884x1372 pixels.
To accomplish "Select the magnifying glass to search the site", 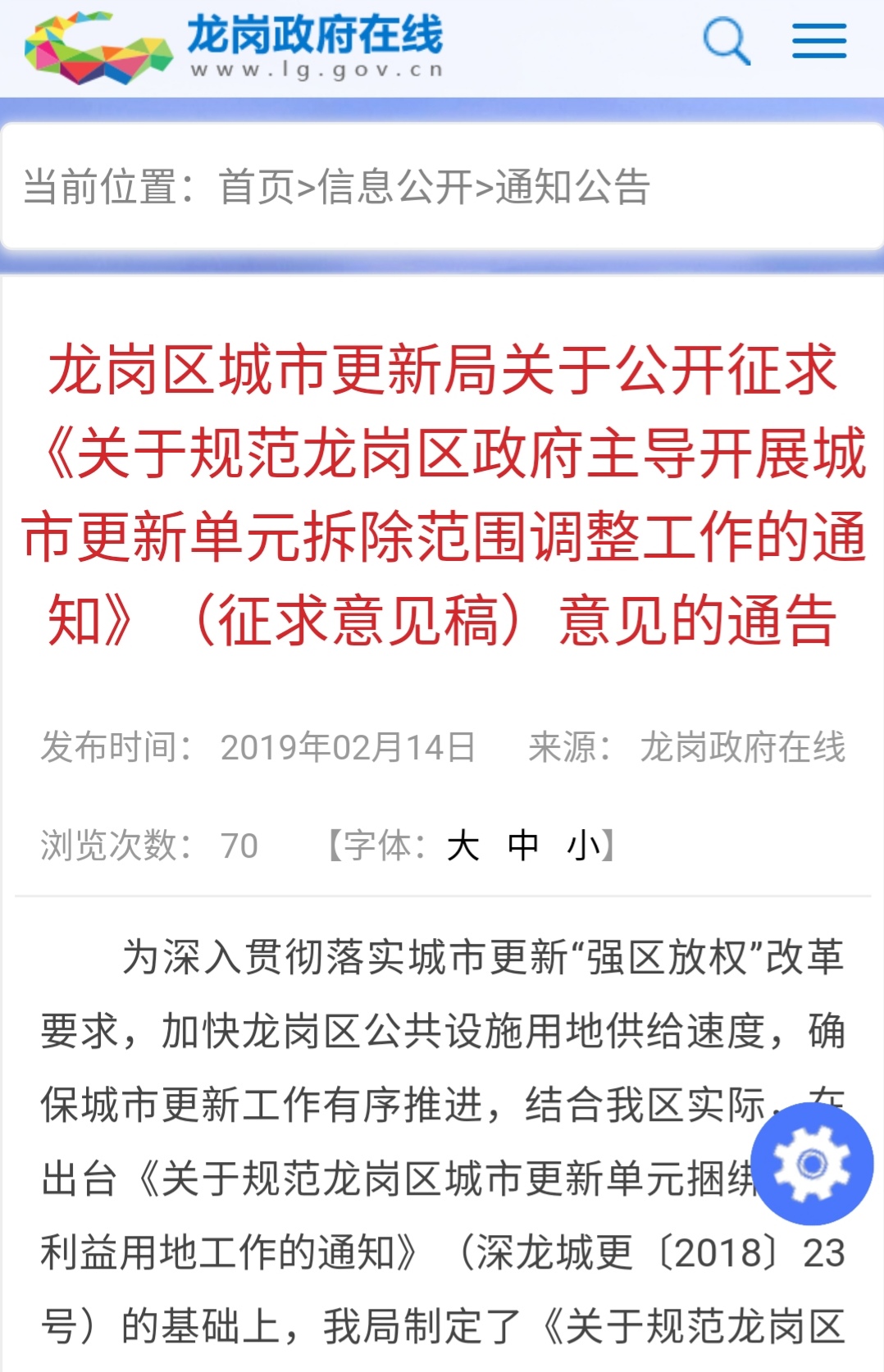I will [727, 39].
